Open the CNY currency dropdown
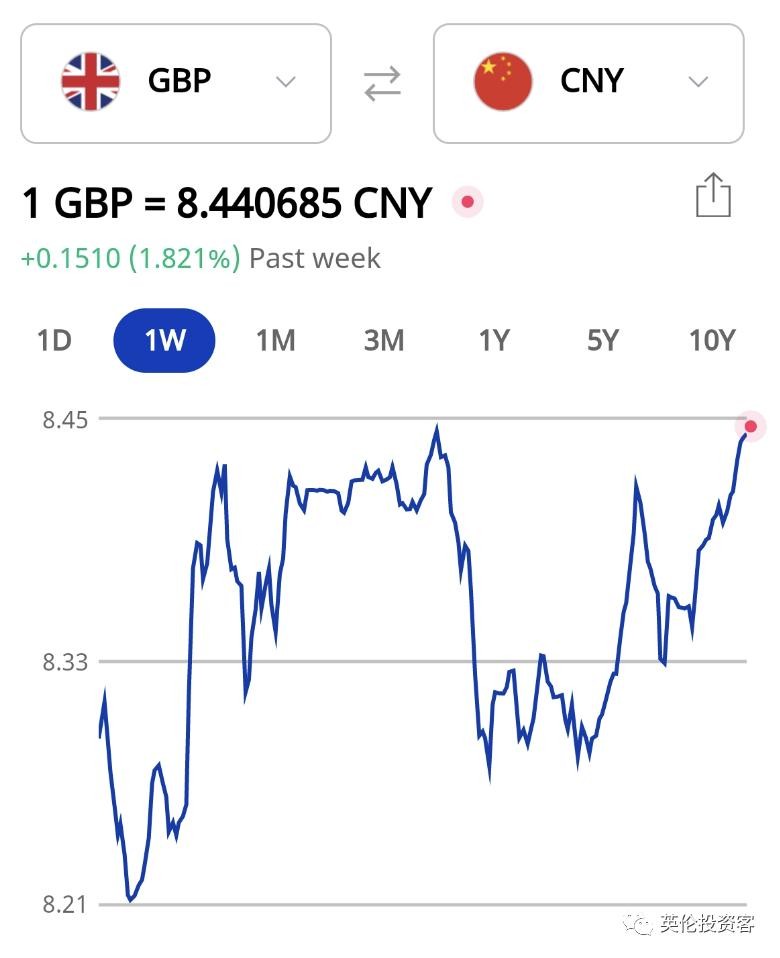 point(588,83)
